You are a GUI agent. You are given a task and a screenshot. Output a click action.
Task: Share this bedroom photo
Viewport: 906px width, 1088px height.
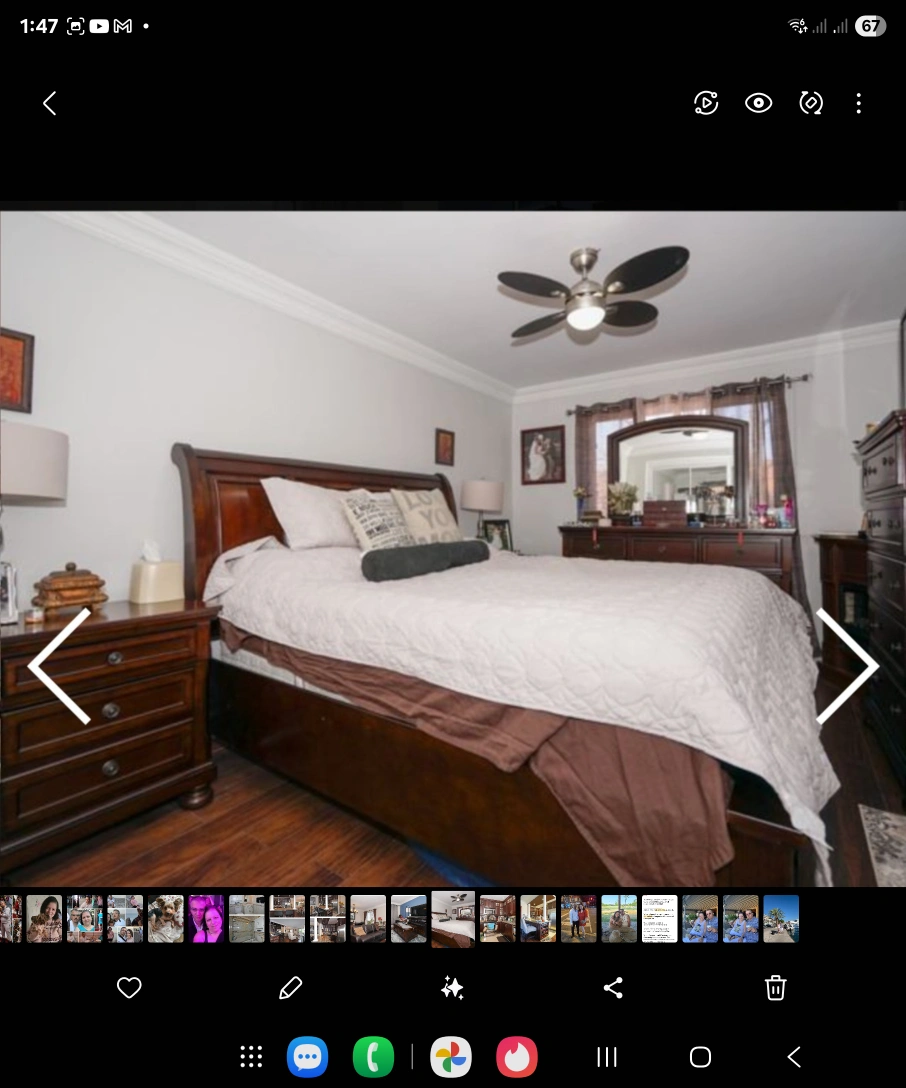613,987
